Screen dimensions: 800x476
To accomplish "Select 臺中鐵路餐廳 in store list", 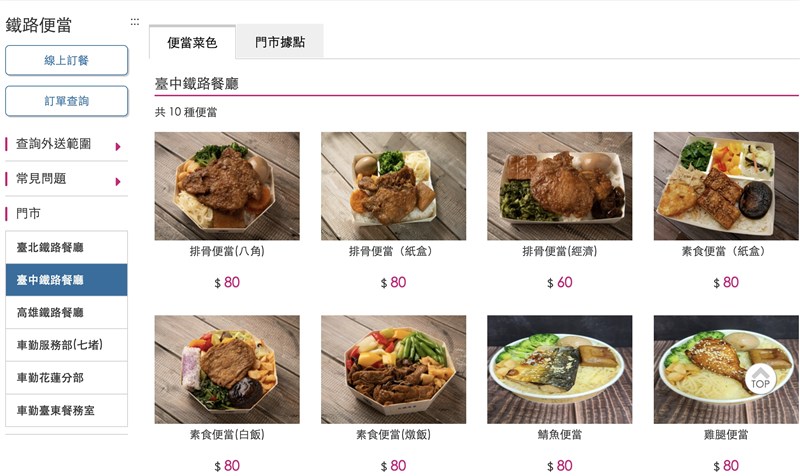I will click(x=67, y=280).
